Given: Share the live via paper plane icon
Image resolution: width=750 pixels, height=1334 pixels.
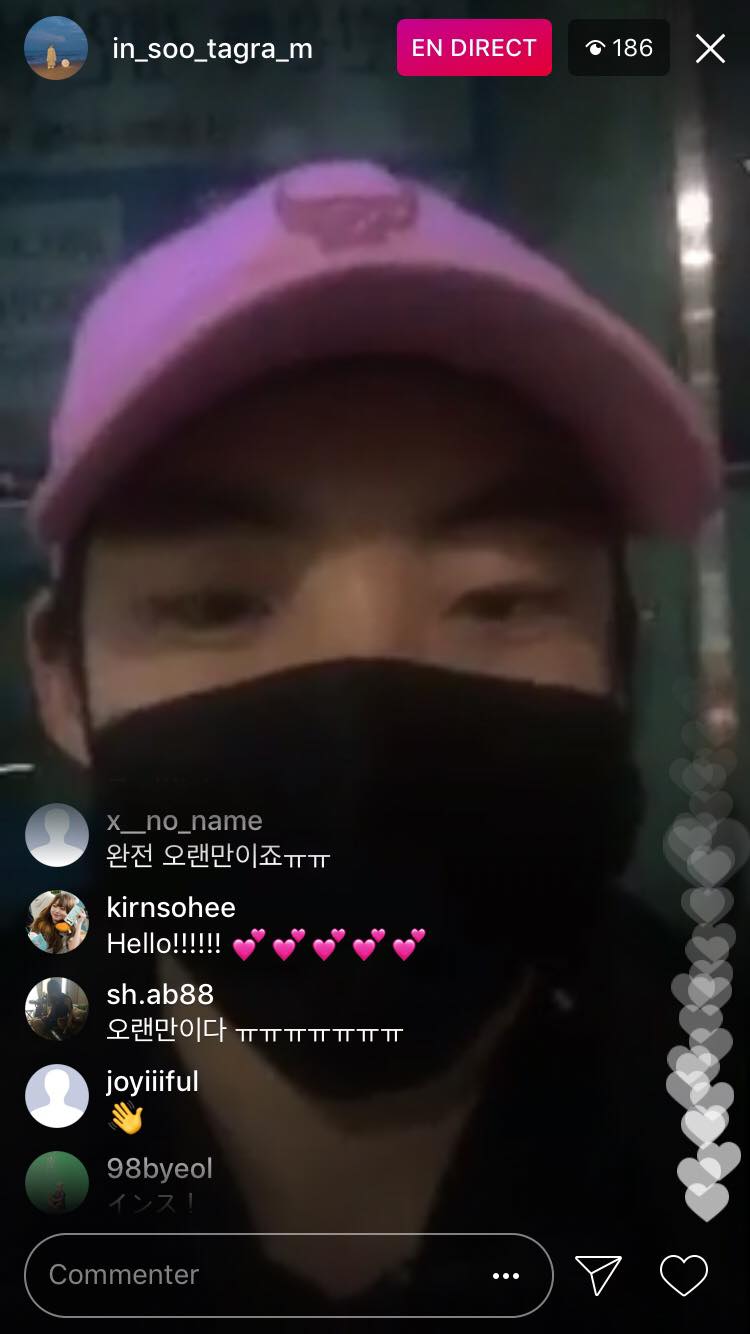Looking at the screenshot, I should pyautogui.click(x=598, y=1275).
